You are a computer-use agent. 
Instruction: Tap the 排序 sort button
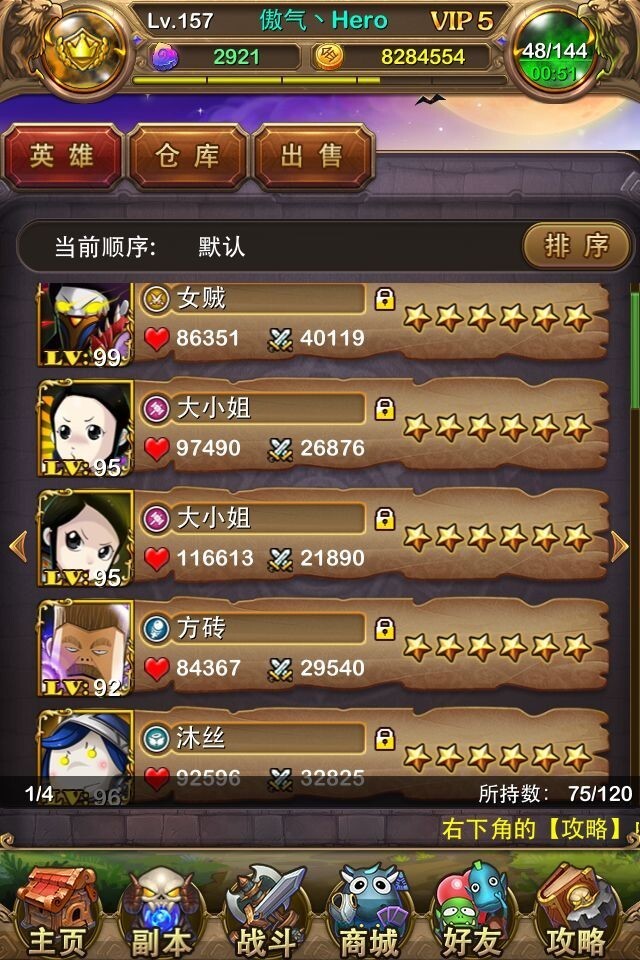[577, 246]
